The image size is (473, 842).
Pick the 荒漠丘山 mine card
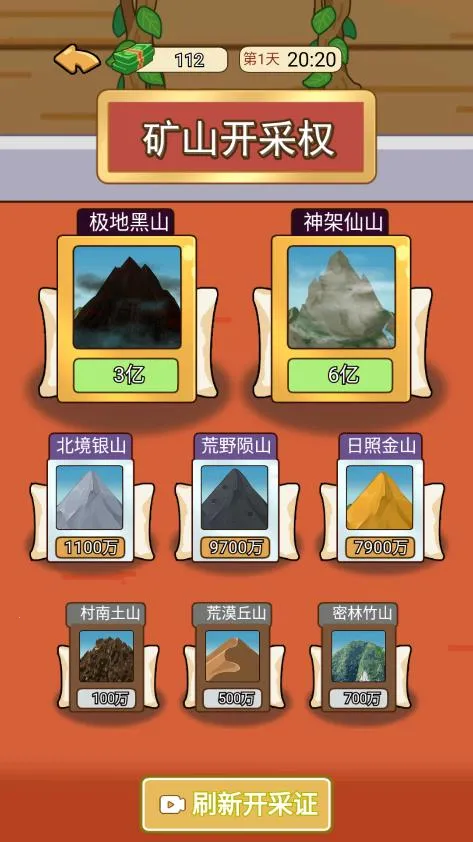234,657
